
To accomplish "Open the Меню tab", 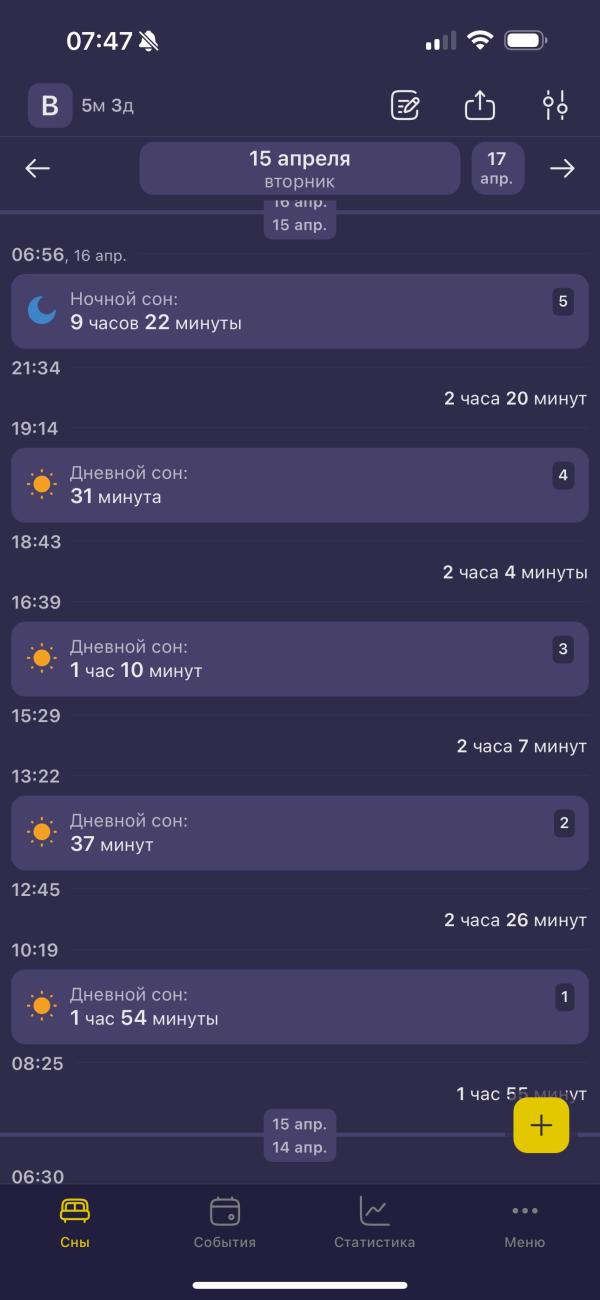I will tap(525, 1222).
